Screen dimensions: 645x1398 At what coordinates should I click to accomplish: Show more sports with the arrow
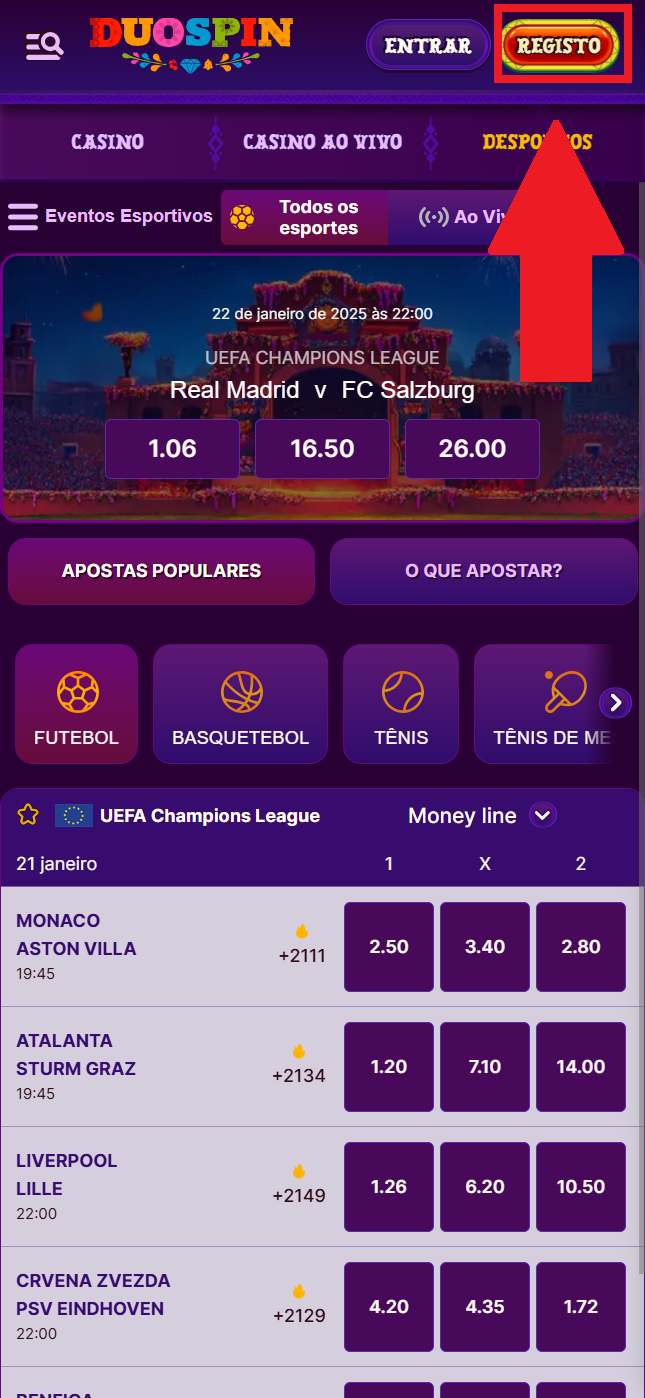pos(615,703)
